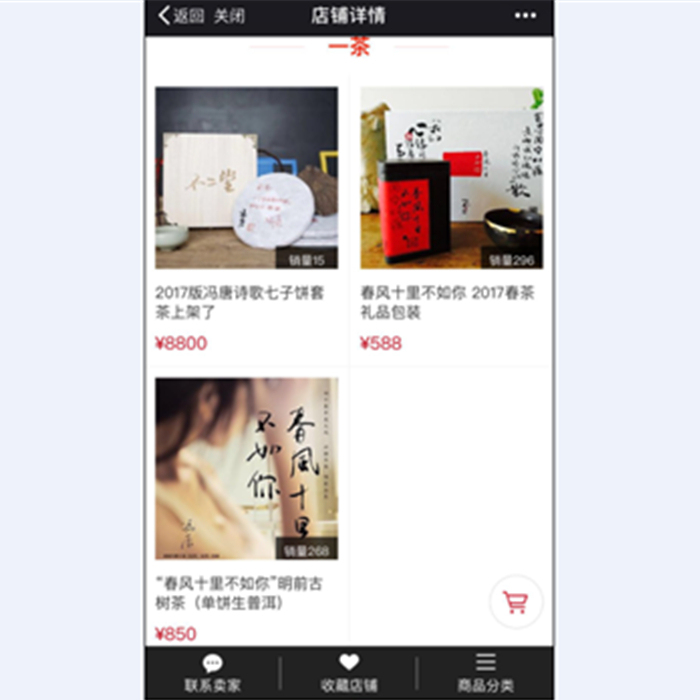Browse 商品分类 product categories
700x700 pixels.
485,673
